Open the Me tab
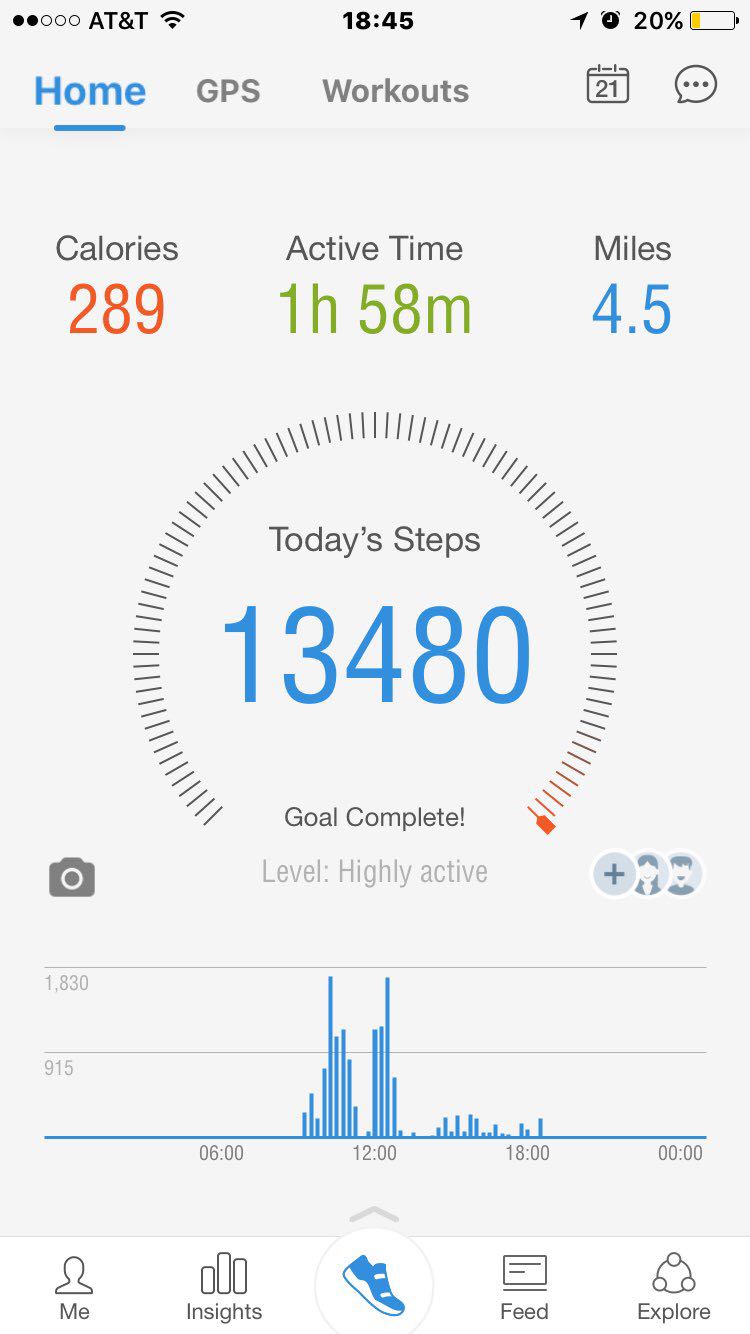 pos(74,1288)
